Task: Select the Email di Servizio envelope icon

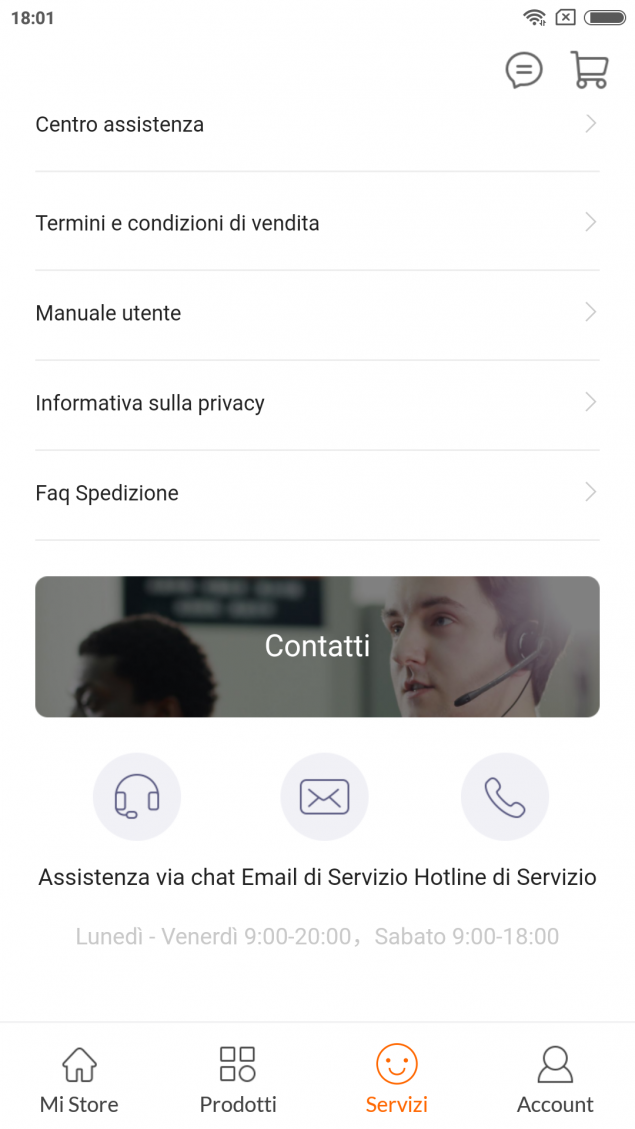Action: [x=324, y=796]
